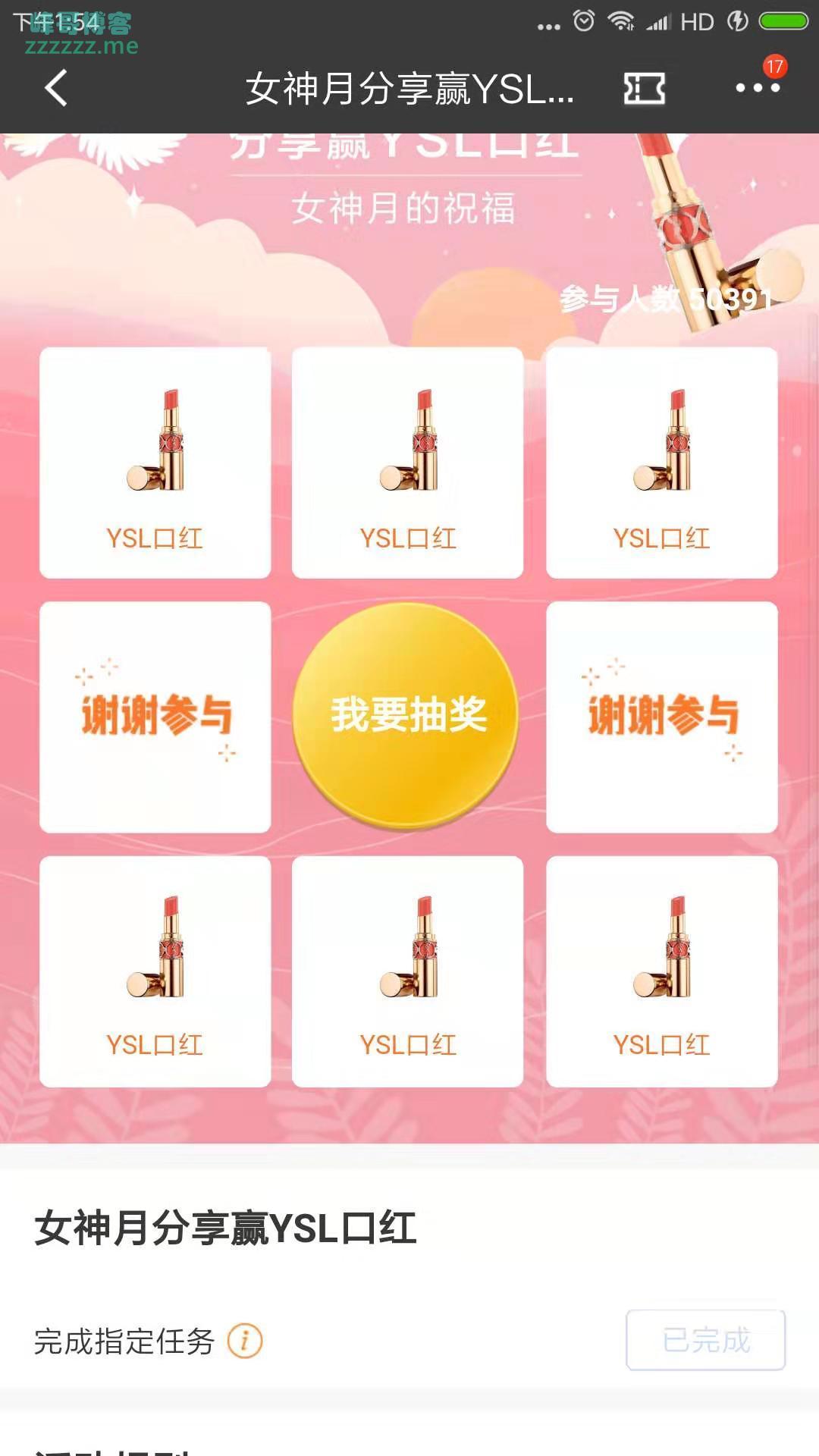
Task: Go back using the header arrow
Action: tap(56, 88)
